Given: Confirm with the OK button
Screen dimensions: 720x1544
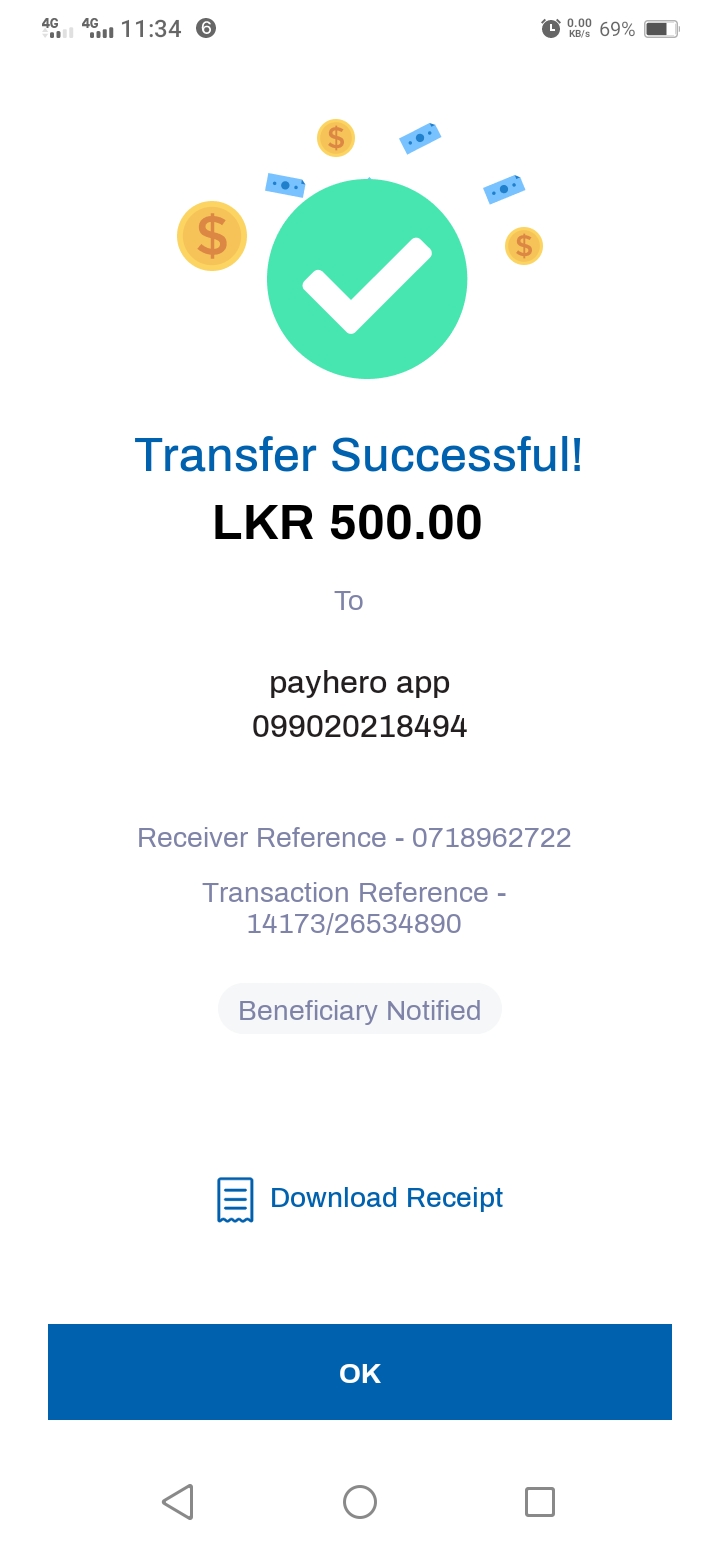Looking at the screenshot, I should tap(360, 1372).
